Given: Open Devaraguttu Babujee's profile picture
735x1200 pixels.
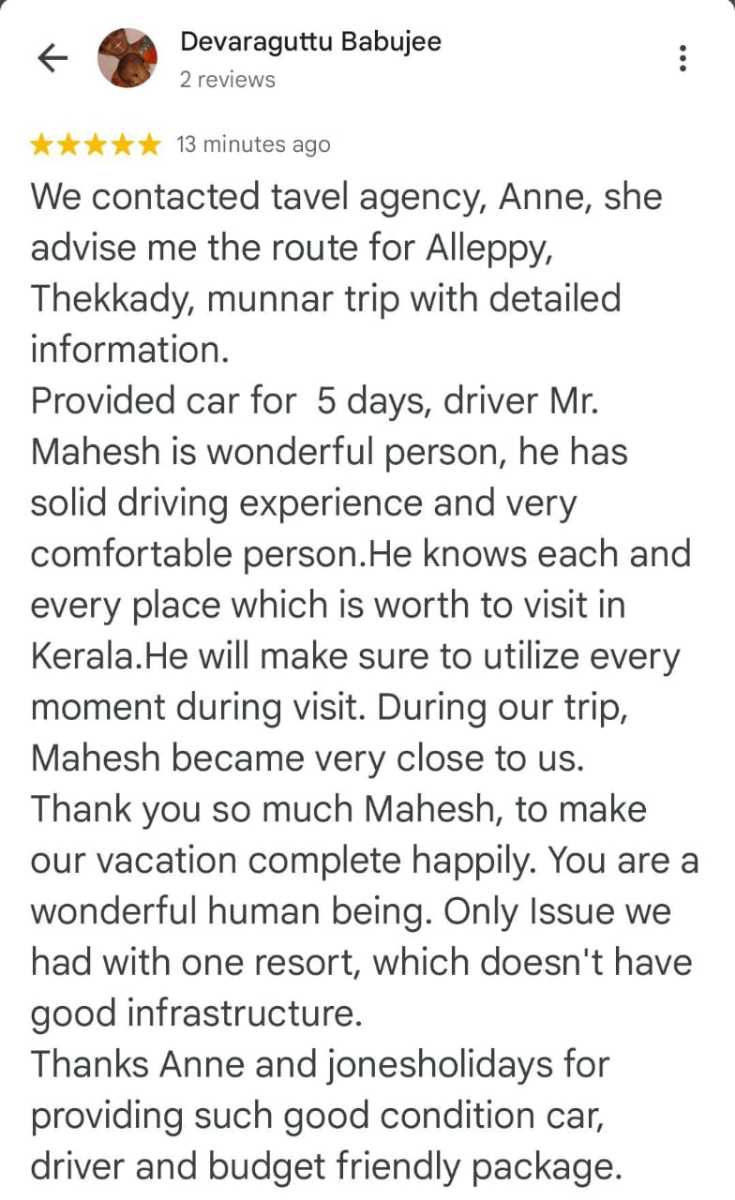Looking at the screenshot, I should click(x=127, y=58).
